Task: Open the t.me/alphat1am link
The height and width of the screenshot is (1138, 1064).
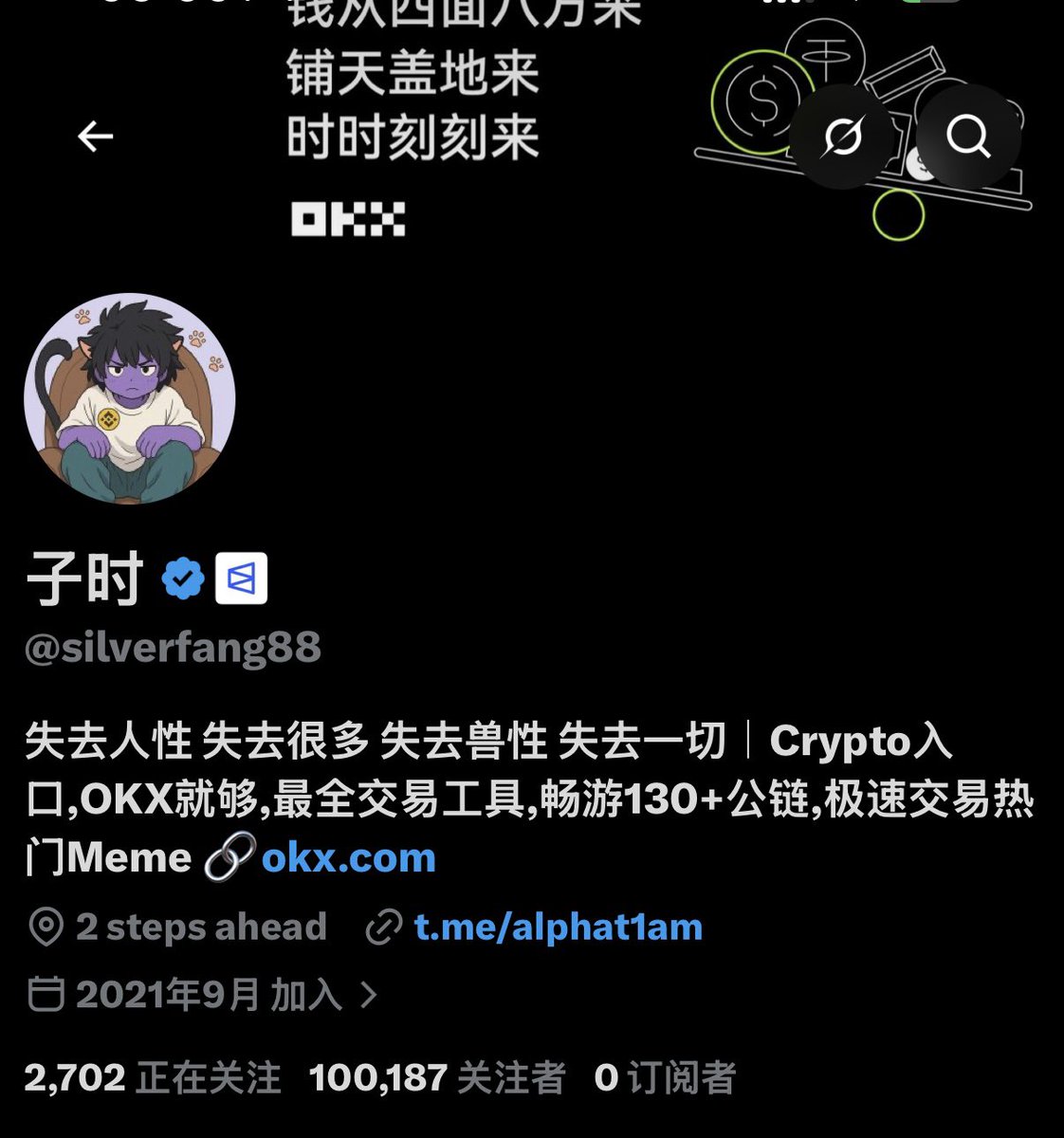Action: 558,927
